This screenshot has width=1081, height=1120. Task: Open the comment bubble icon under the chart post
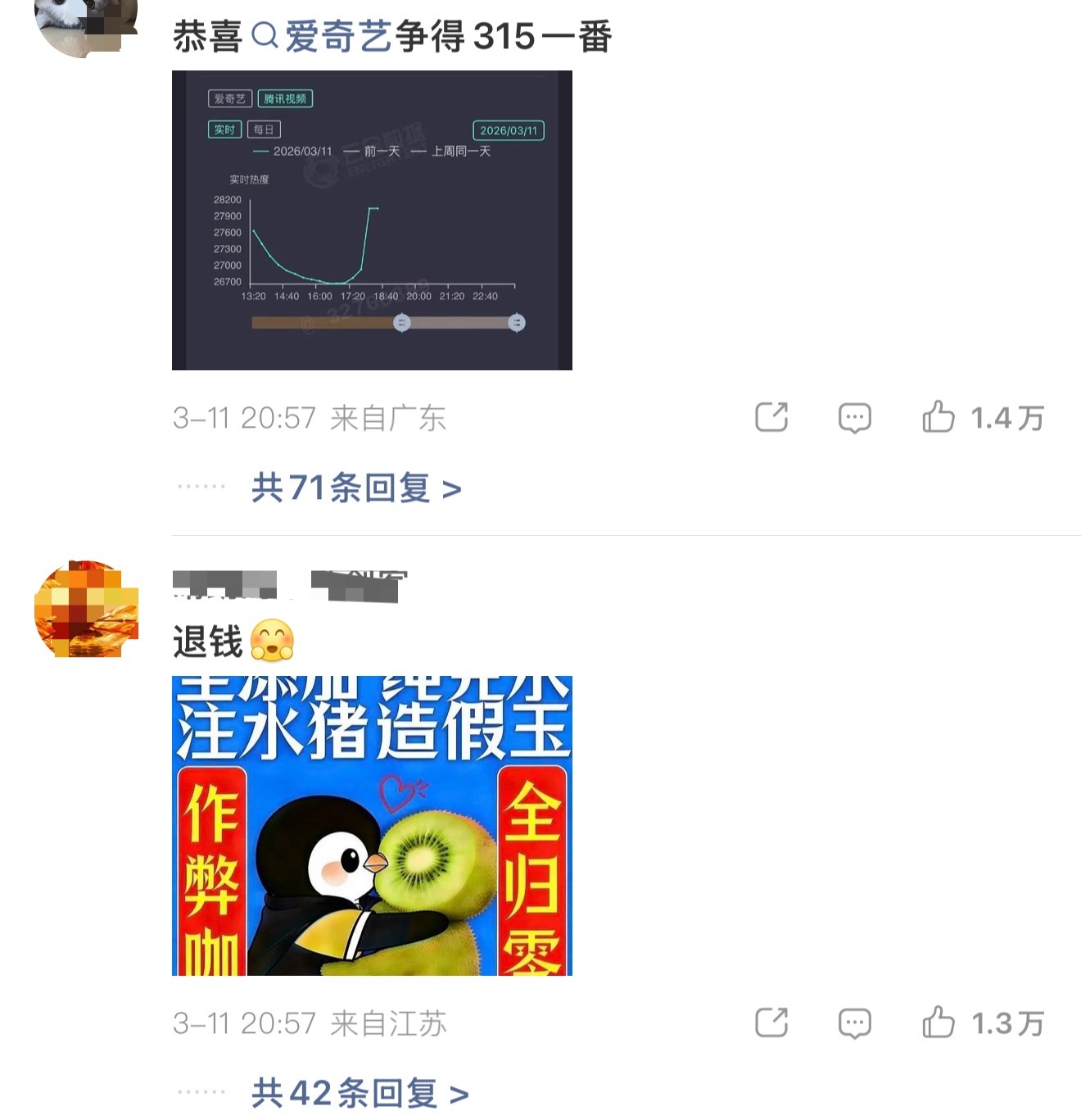click(x=855, y=418)
